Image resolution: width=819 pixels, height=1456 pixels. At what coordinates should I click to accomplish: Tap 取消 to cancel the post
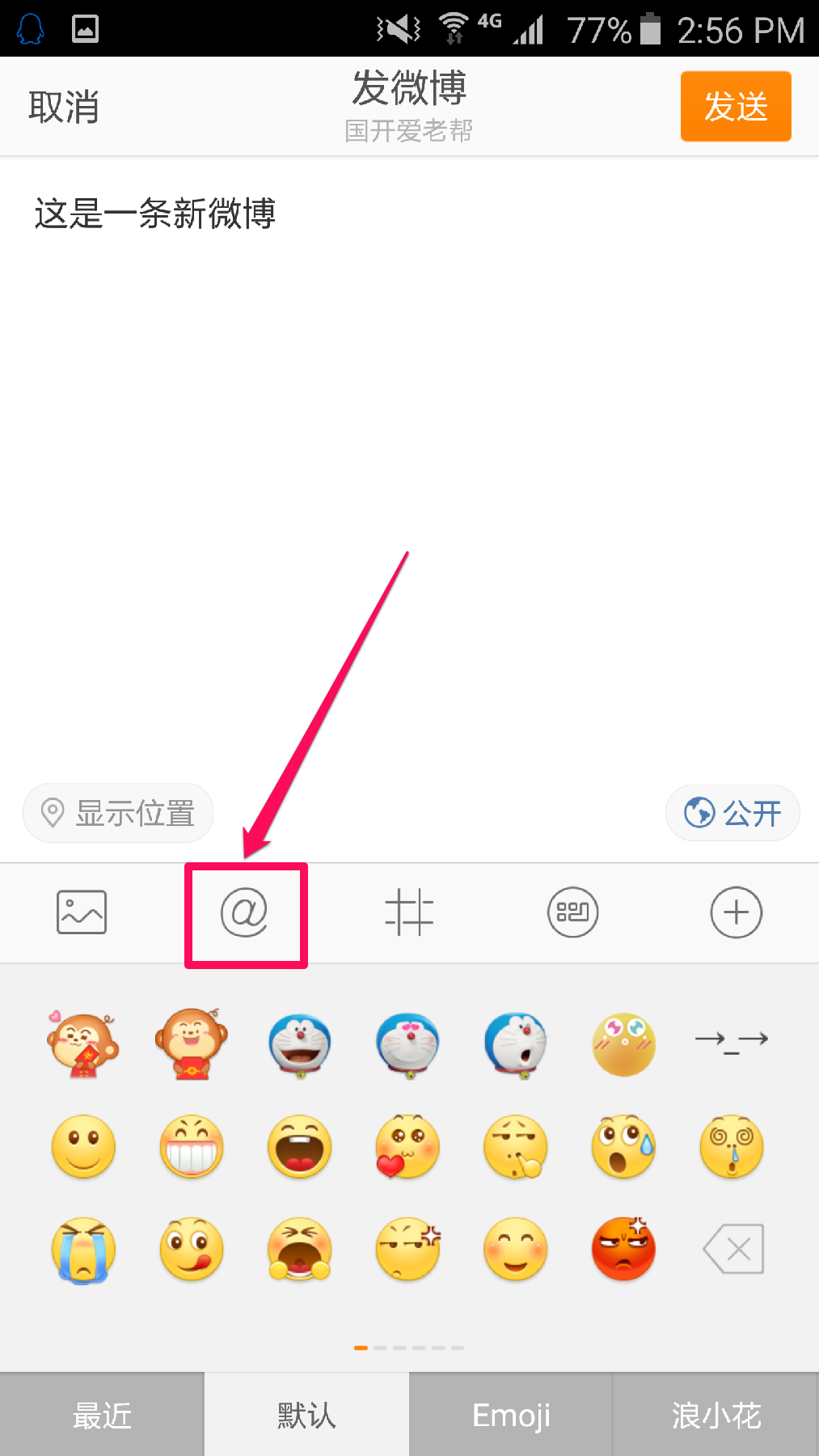click(63, 107)
